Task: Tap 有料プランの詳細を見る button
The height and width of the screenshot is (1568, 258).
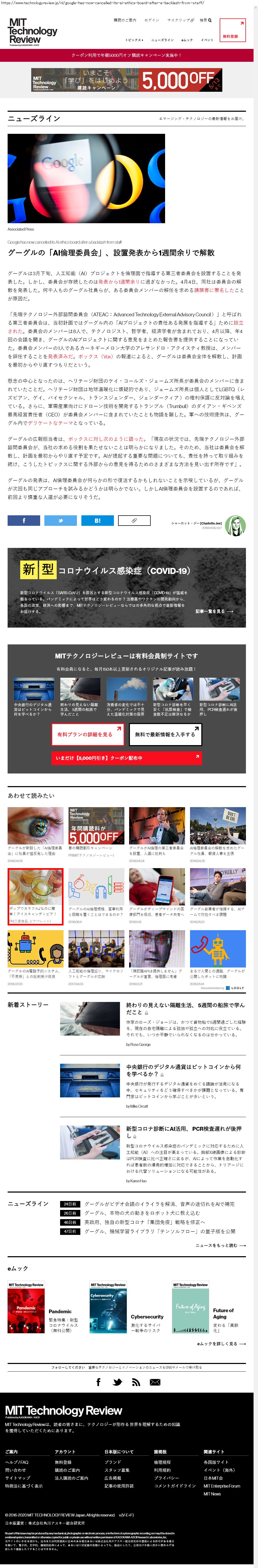Action: click(x=87, y=735)
